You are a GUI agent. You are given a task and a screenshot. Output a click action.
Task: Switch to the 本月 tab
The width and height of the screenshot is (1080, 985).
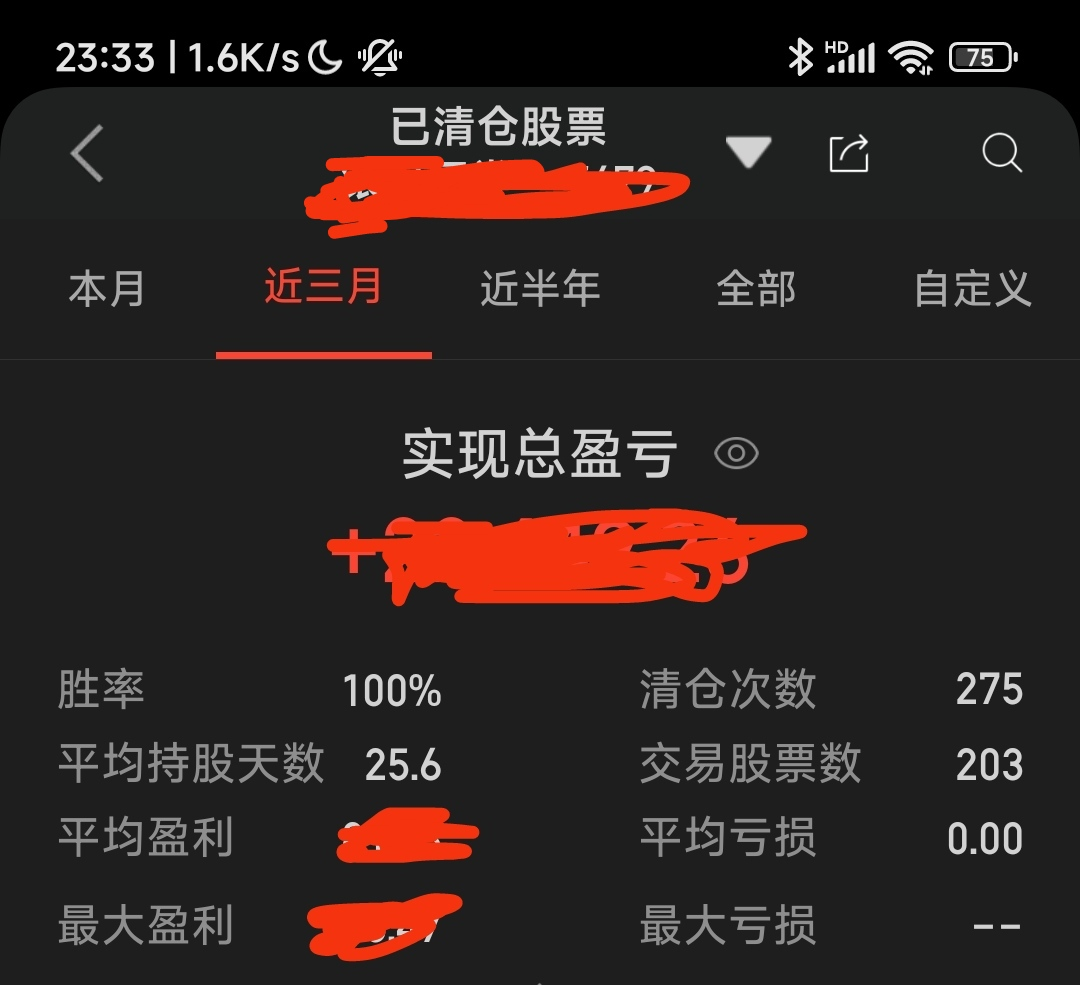(x=107, y=289)
